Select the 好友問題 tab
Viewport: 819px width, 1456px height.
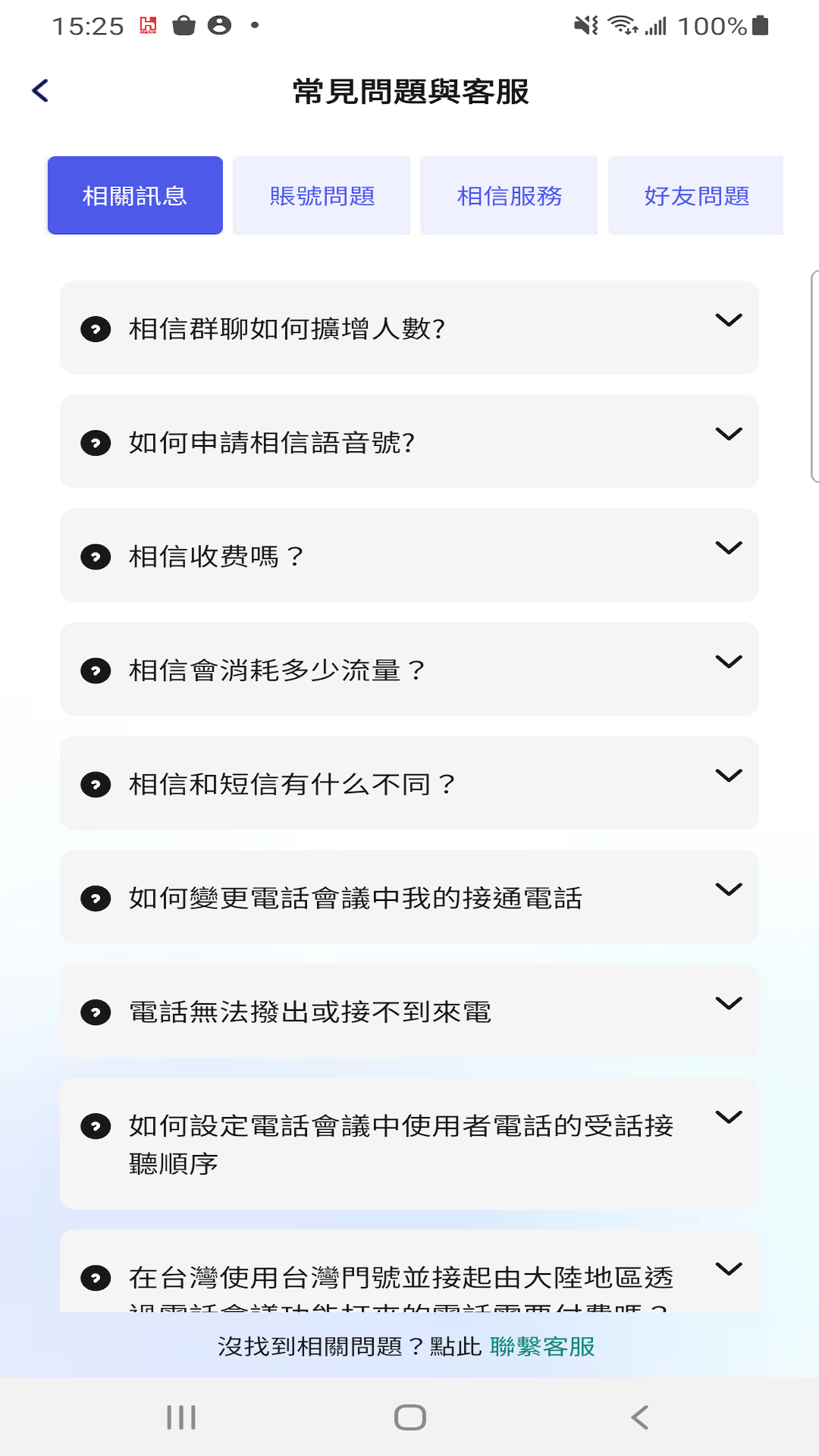pyautogui.click(x=696, y=195)
